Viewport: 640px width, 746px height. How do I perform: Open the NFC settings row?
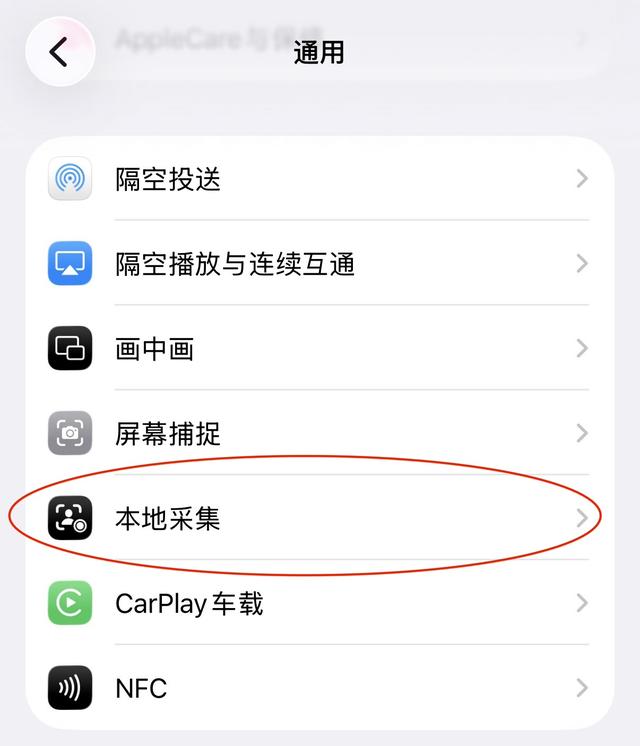point(318,688)
